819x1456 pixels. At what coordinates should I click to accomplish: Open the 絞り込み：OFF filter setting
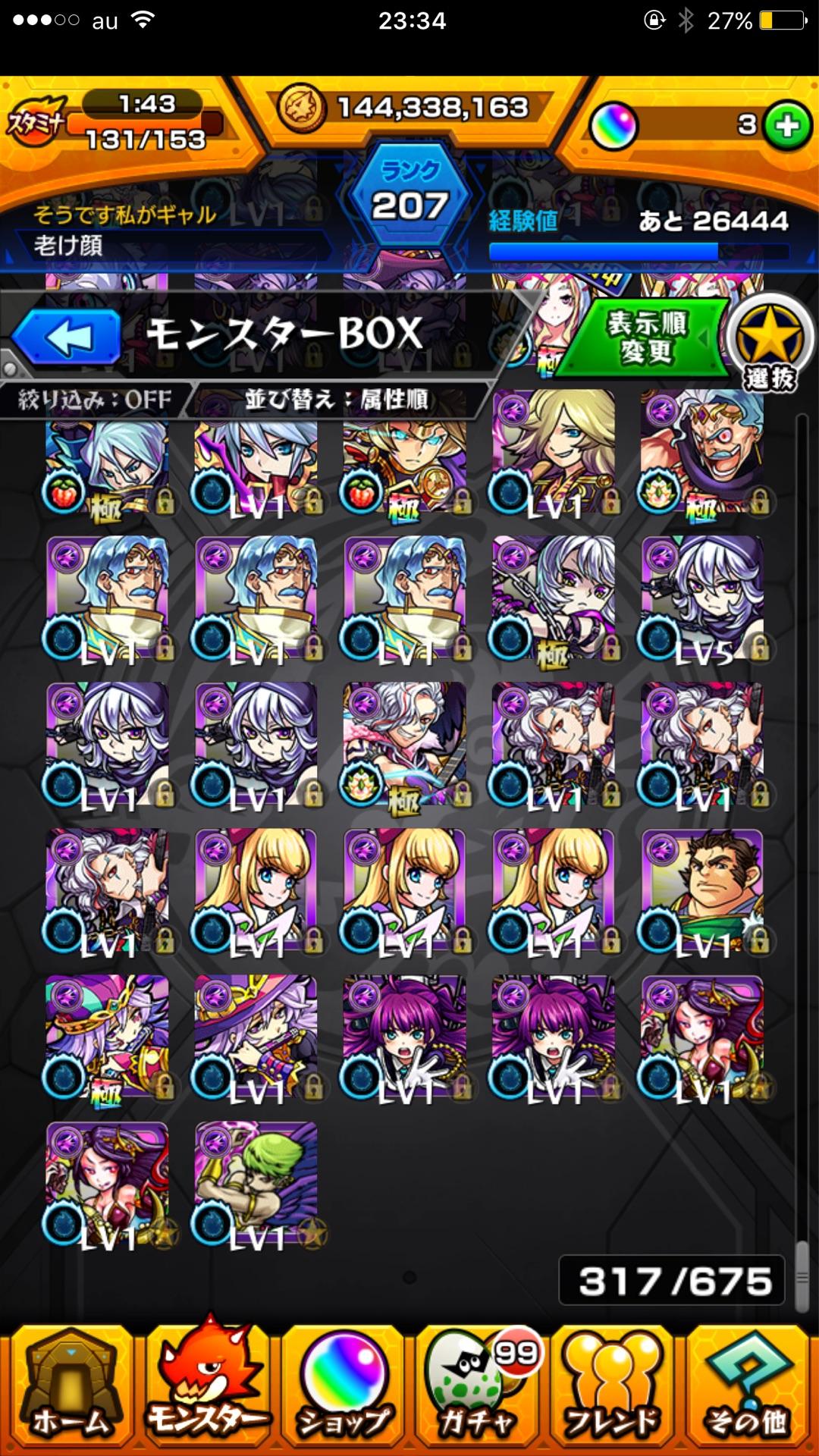[94, 400]
